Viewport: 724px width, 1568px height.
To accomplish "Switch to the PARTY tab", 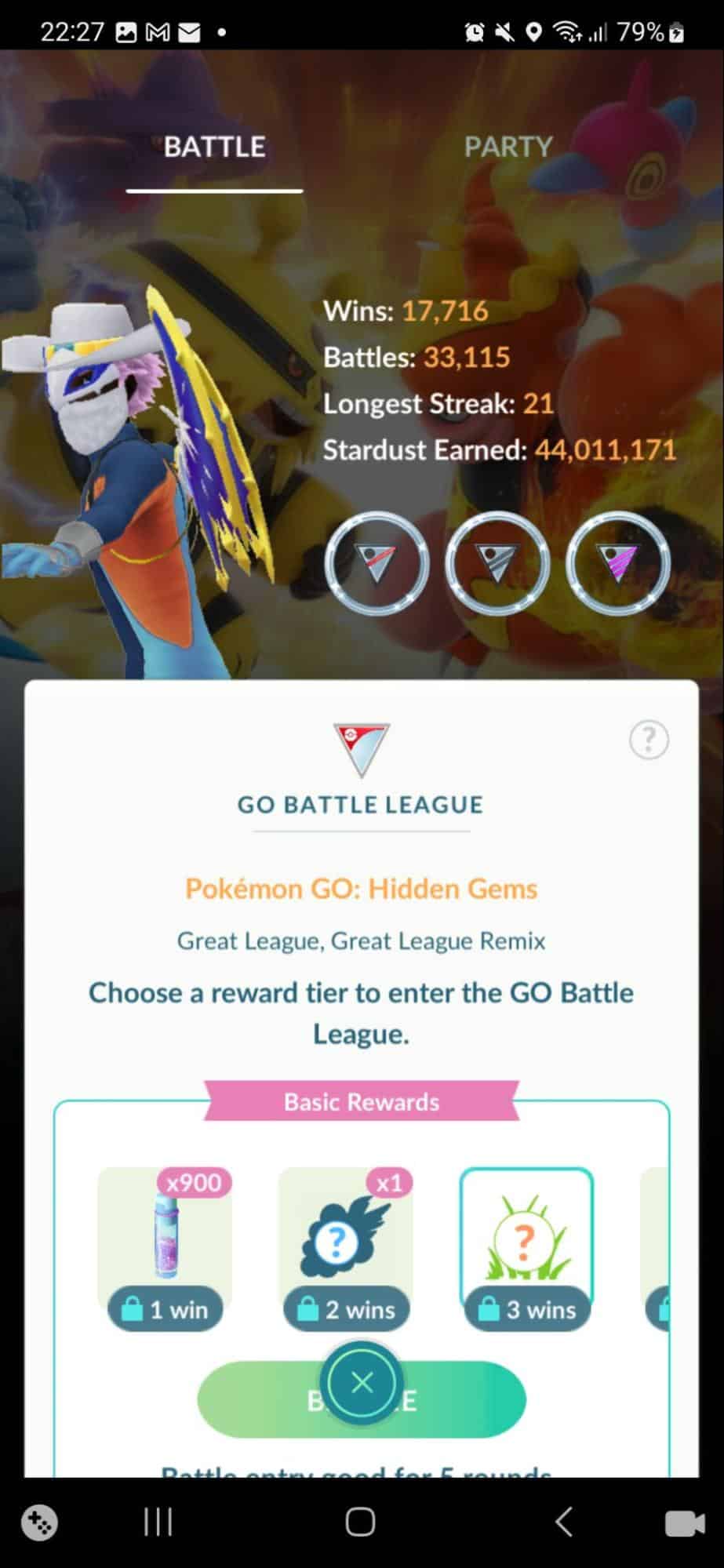I will pyautogui.click(x=508, y=147).
